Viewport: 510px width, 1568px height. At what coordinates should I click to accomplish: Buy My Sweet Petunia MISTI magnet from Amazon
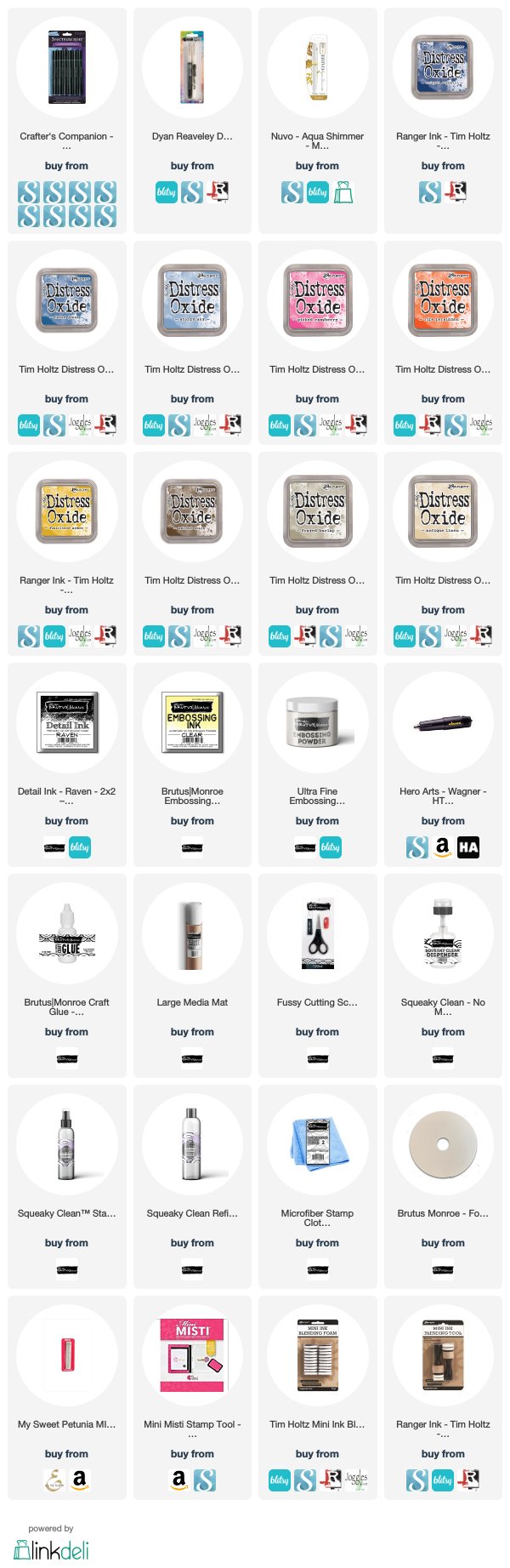pos(80,1480)
